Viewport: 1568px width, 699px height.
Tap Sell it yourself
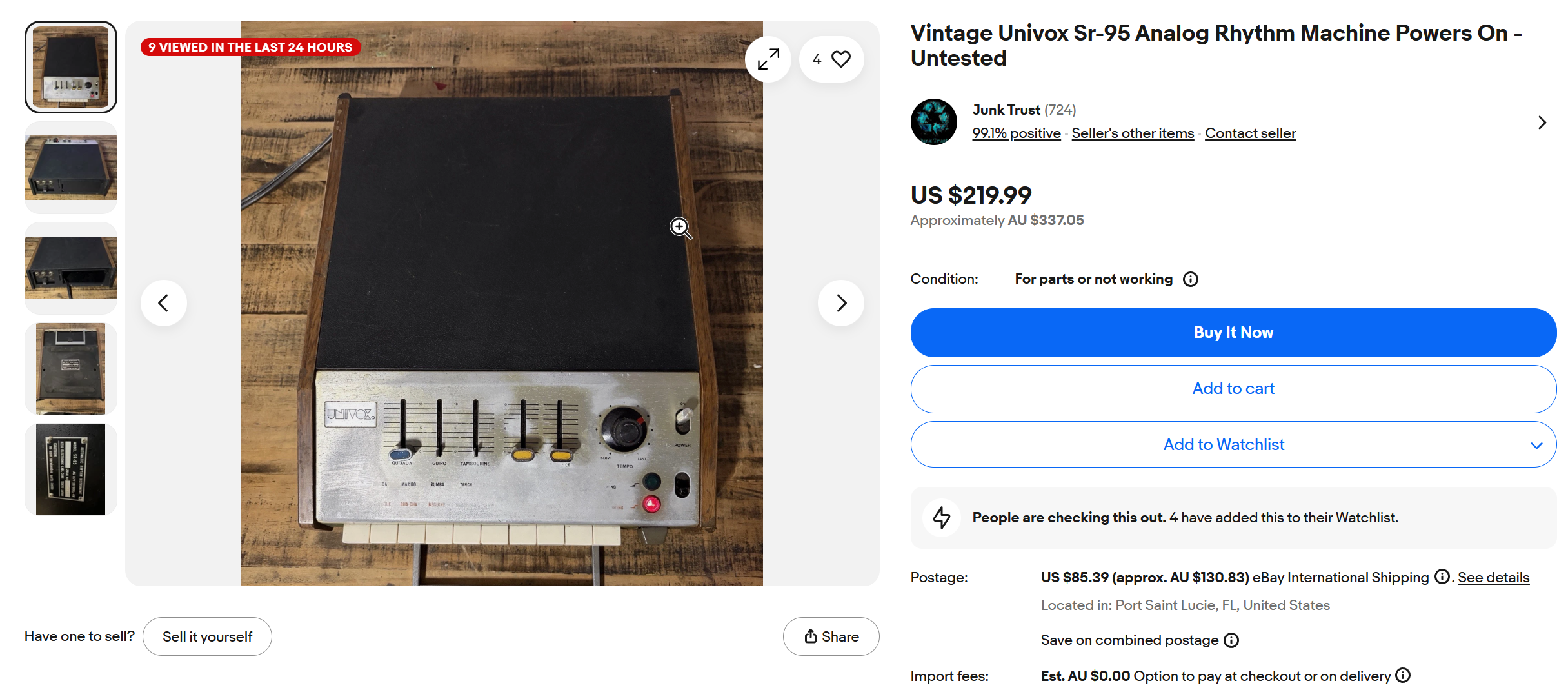coord(207,636)
